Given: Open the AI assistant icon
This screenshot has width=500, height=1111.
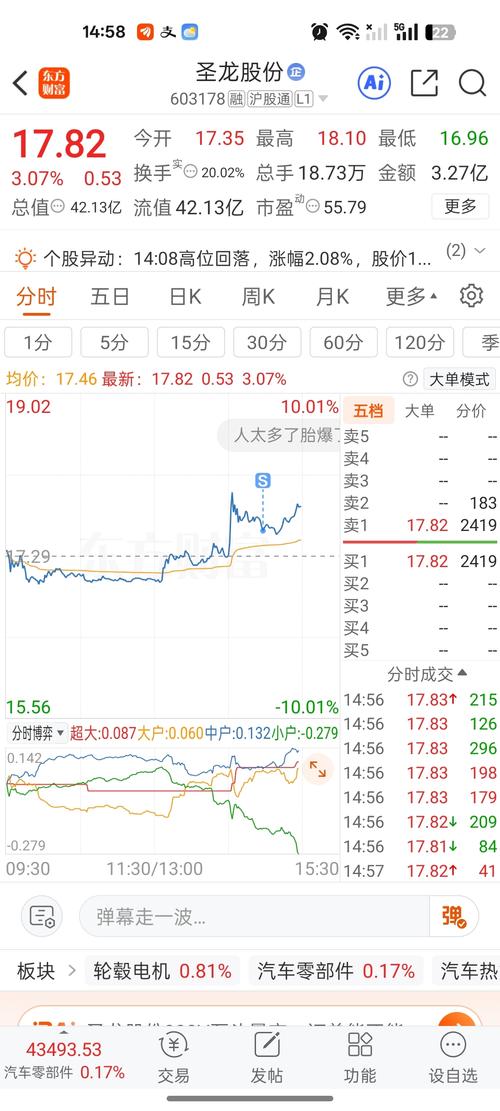Looking at the screenshot, I should tap(374, 84).
